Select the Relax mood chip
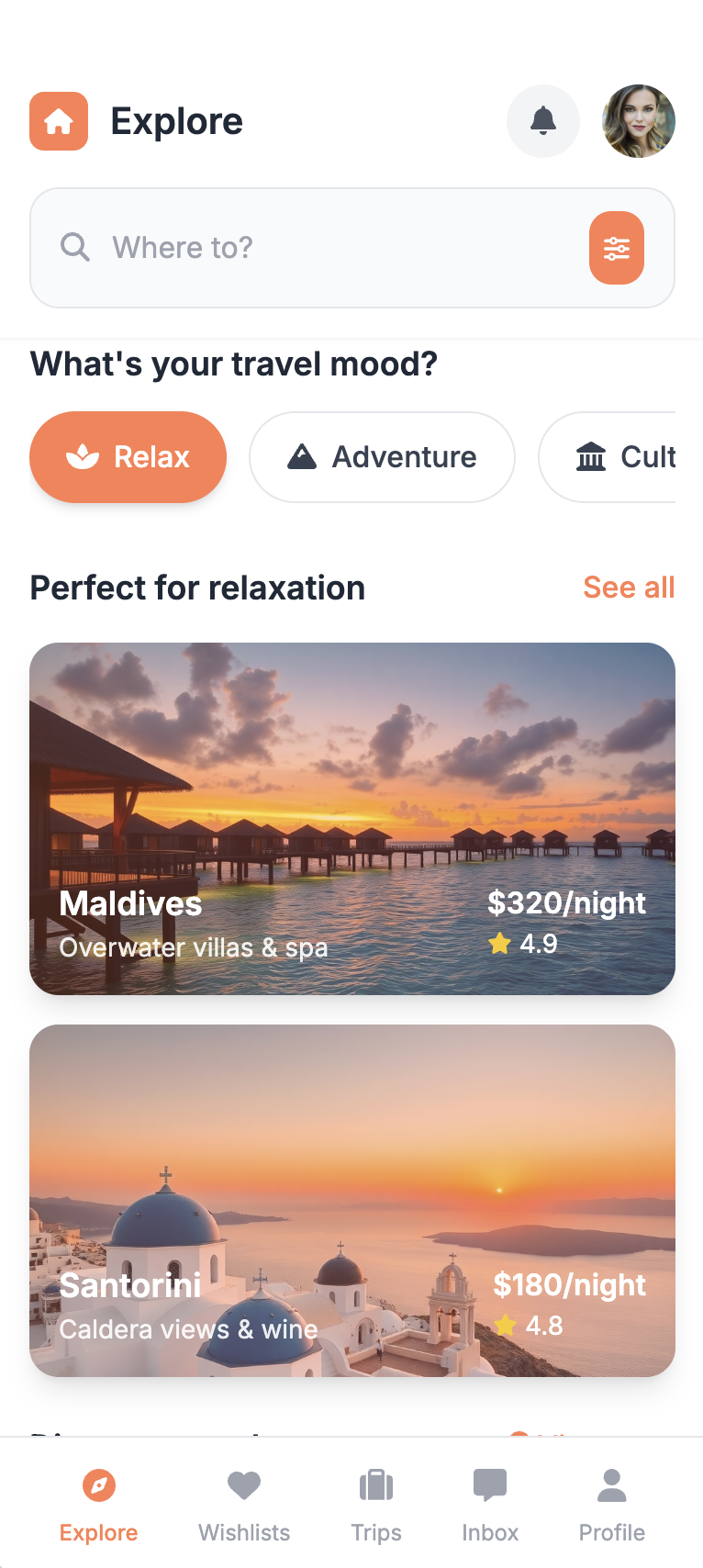703x1568 pixels. click(x=128, y=457)
